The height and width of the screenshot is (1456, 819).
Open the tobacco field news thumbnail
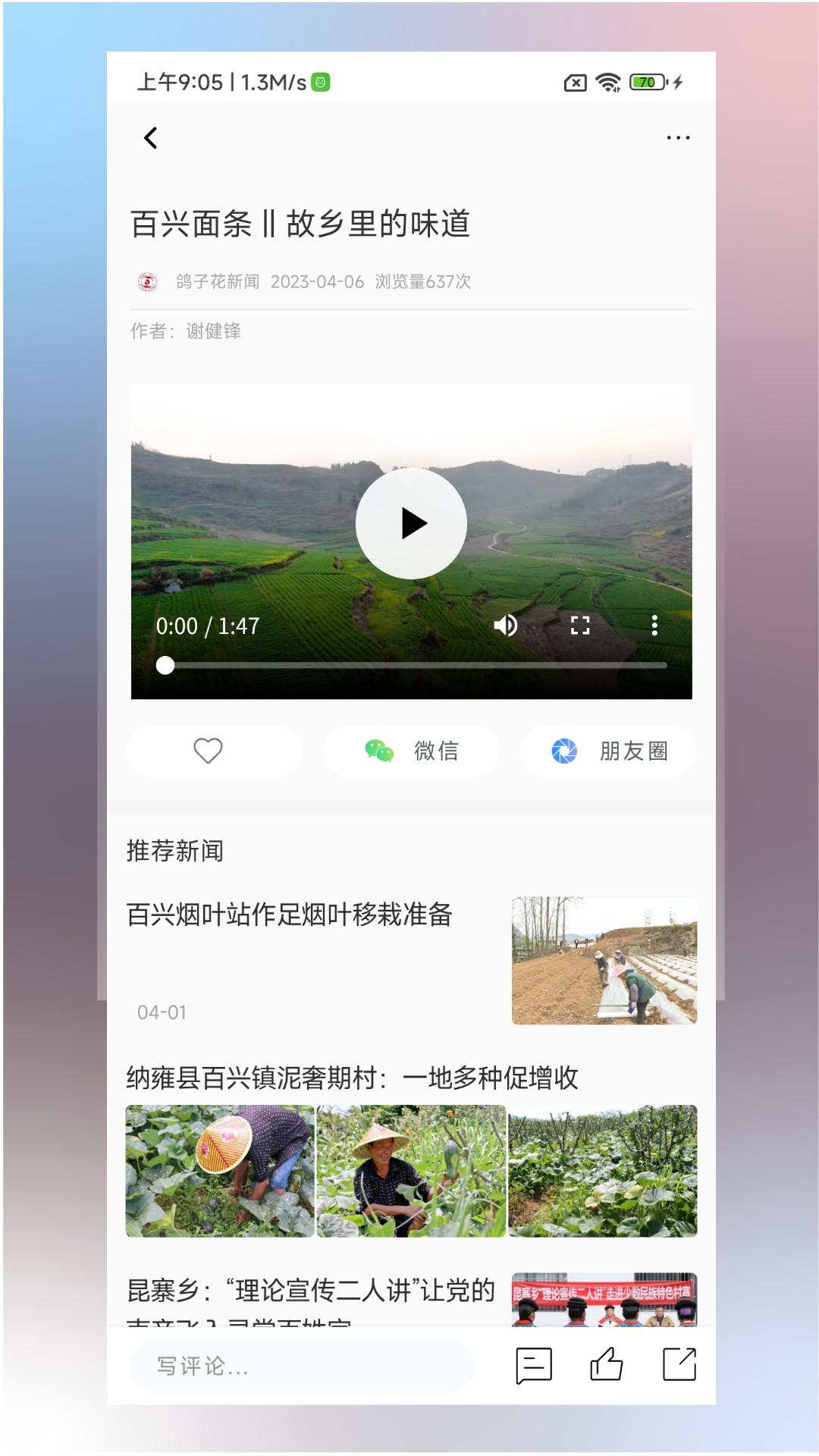[604, 961]
